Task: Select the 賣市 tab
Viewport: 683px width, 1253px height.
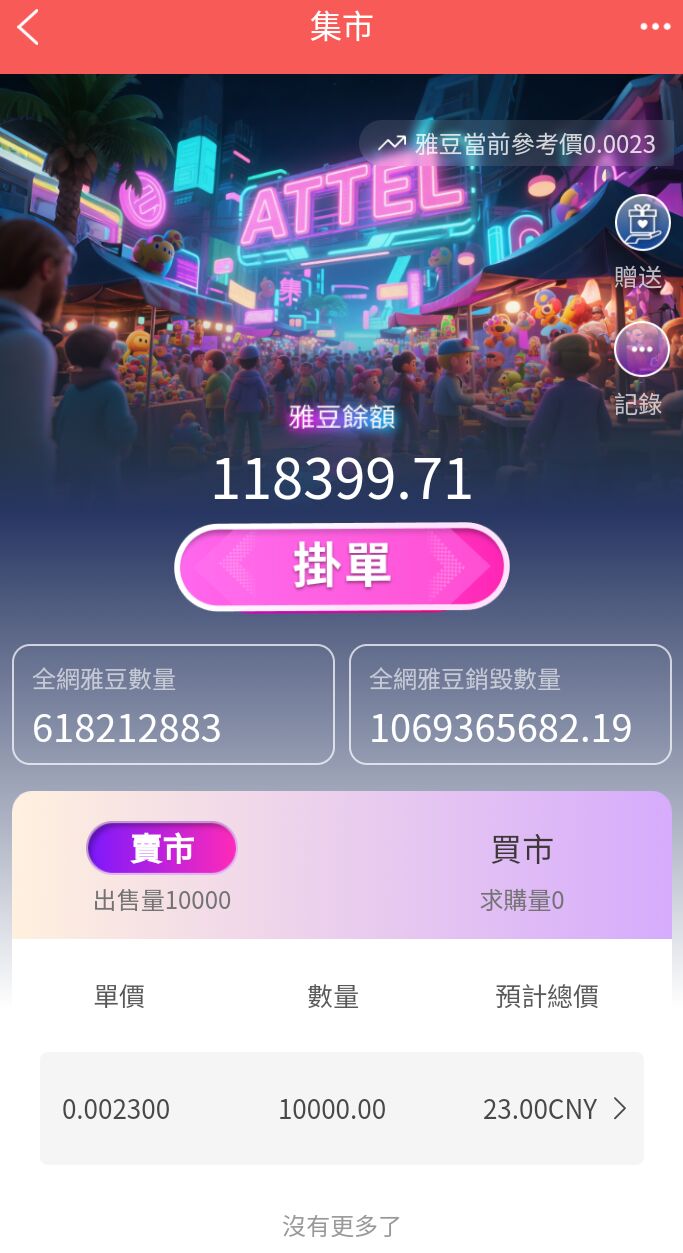Action: click(x=162, y=849)
